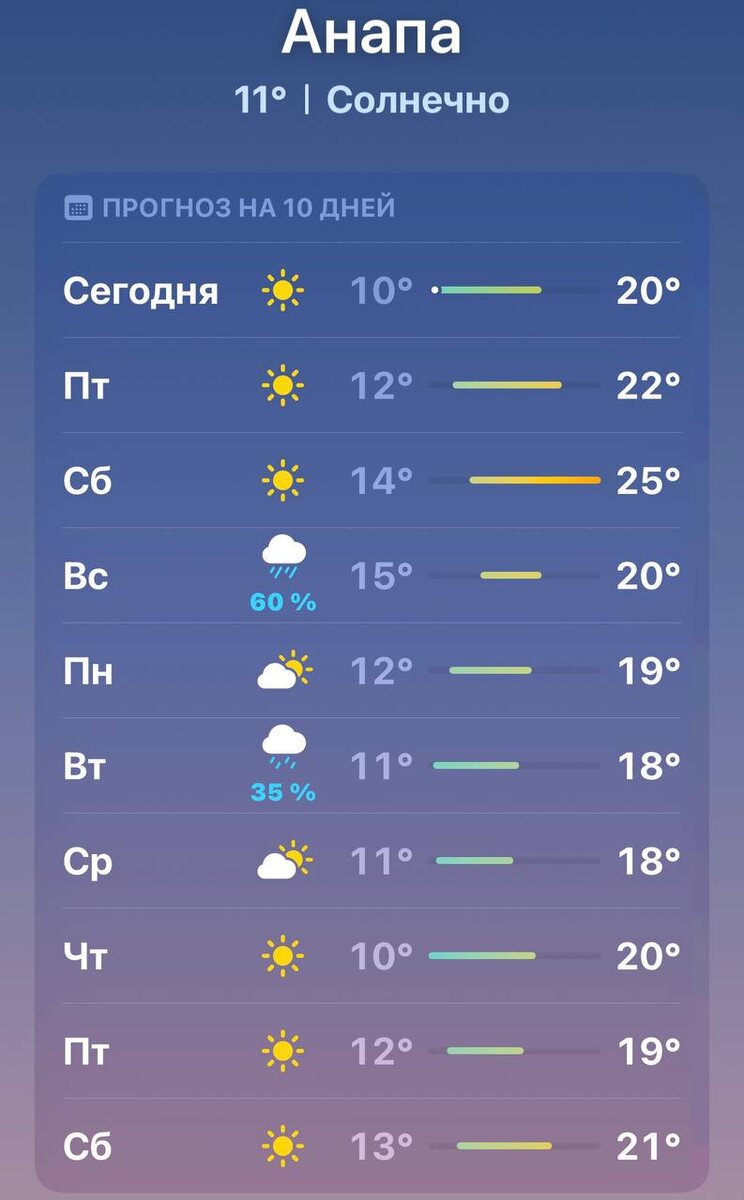Image resolution: width=744 pixels, height=1200 pixels.
Task: Select the sun icon for Сб row
Action: pyautogui.click(x=283, y=480)
